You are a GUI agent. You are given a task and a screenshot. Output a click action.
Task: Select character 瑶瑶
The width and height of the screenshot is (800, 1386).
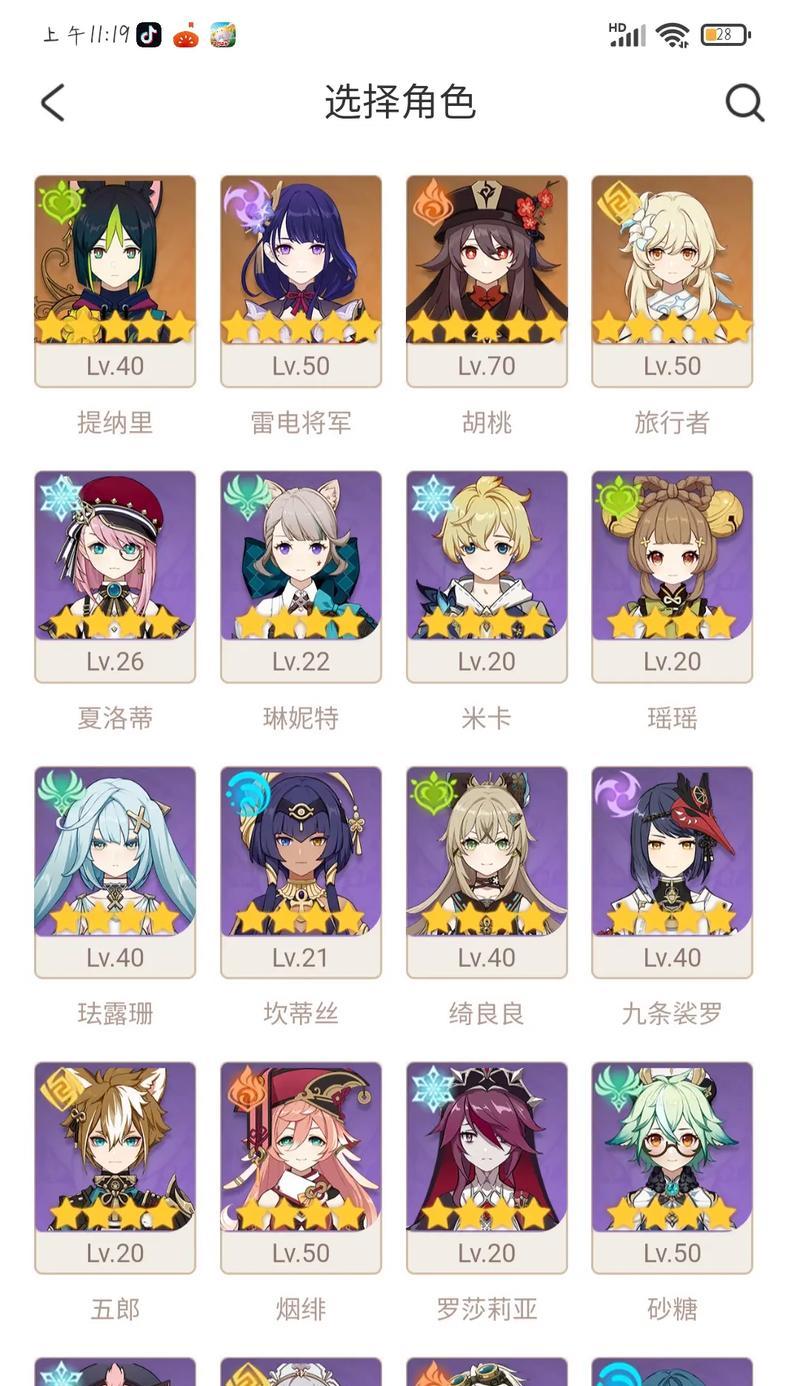point(672,576)
